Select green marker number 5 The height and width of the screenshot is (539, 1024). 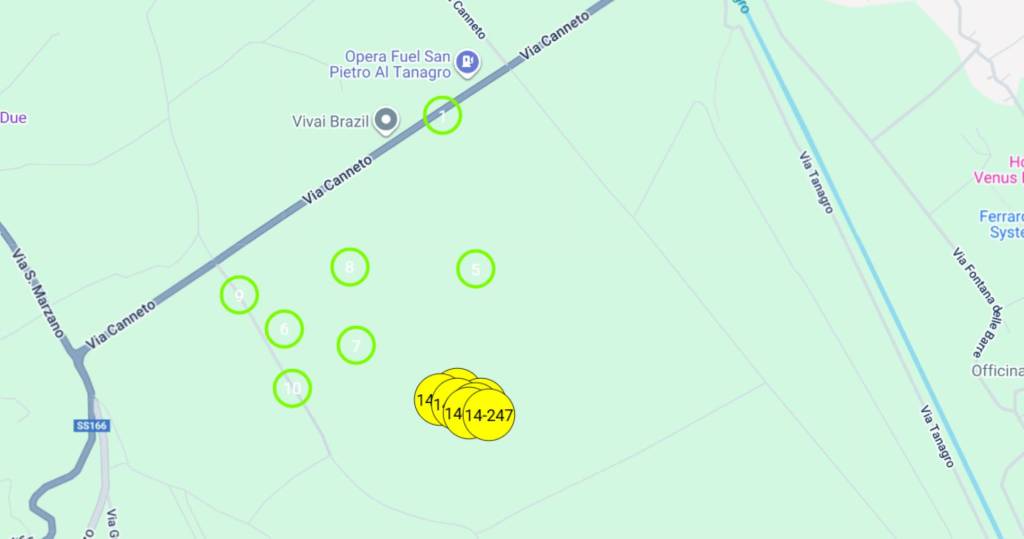click(476, 269)
